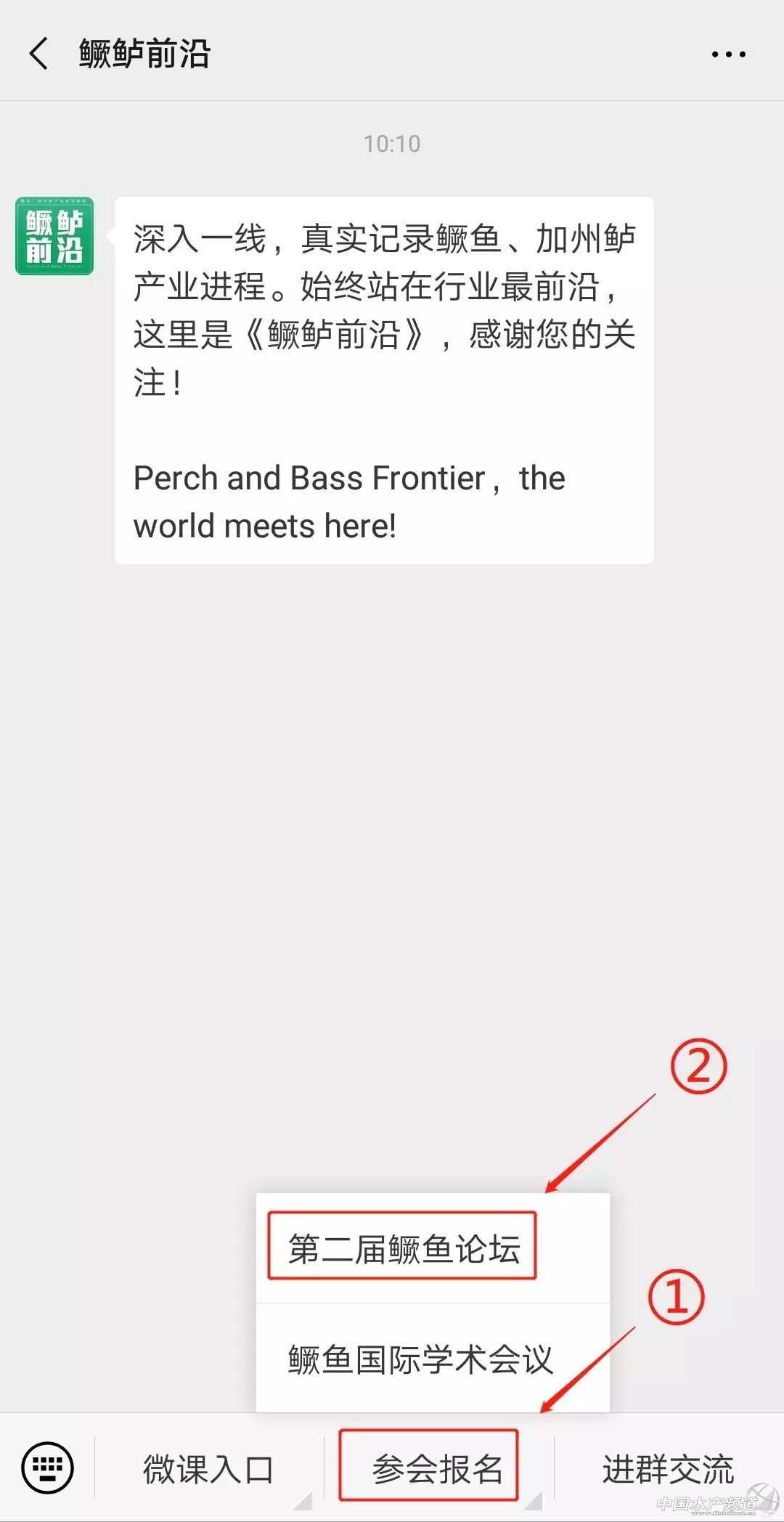
Task: Select 鳜鱼国际学术会议 from popup
Action: [x=421, y=1359]
